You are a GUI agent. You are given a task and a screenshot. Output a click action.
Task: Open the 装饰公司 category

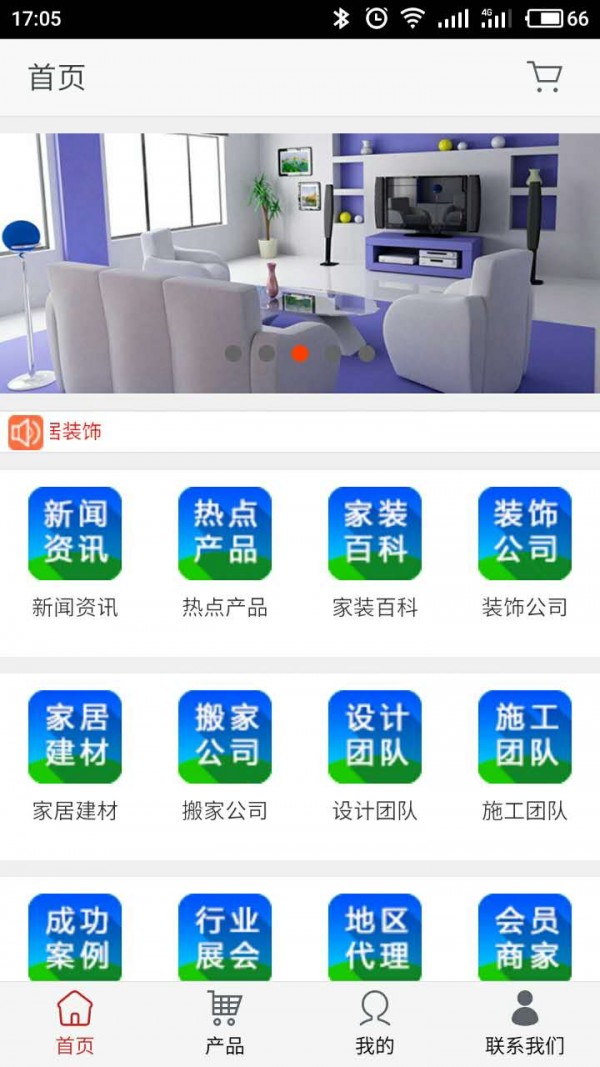[525, 552]
